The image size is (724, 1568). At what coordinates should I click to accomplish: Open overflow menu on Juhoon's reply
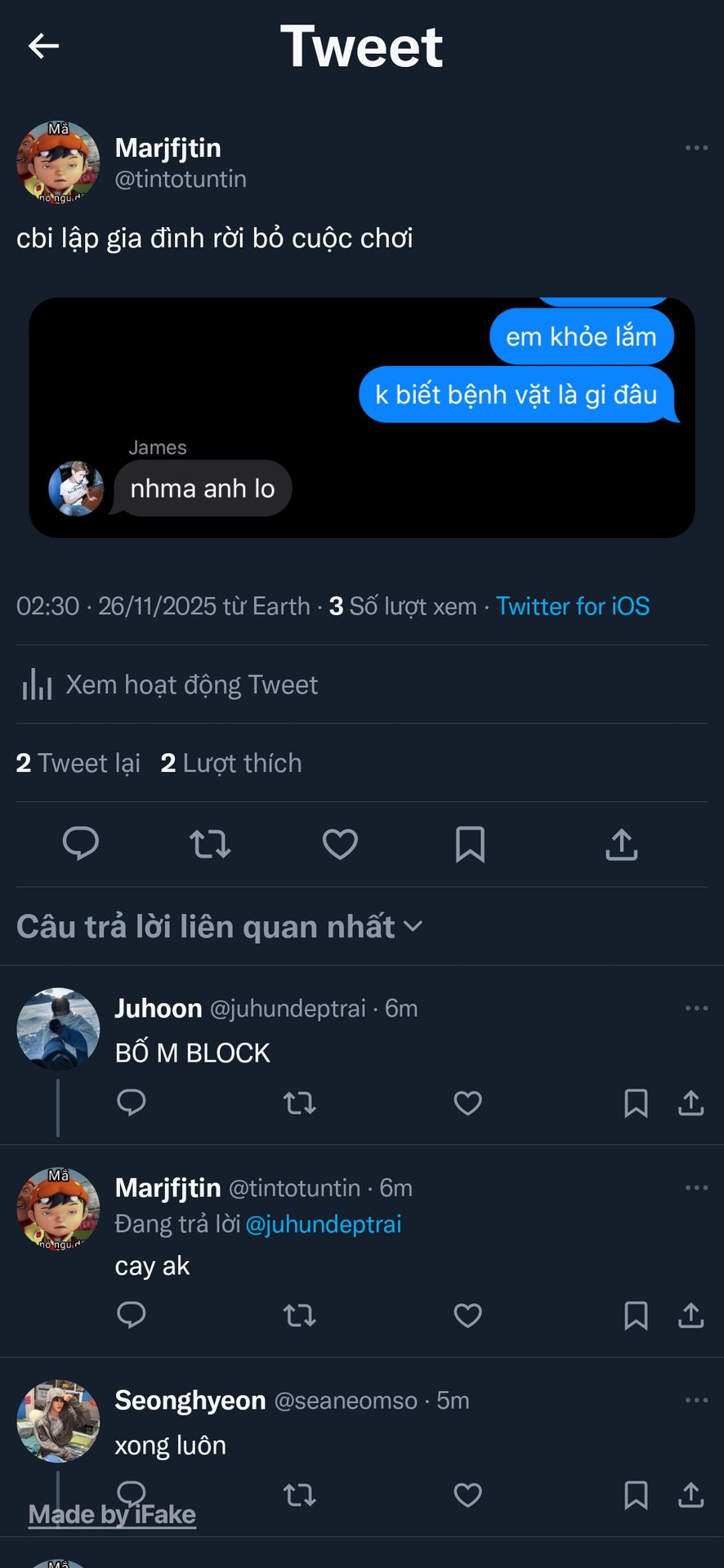coord(696,1009)
